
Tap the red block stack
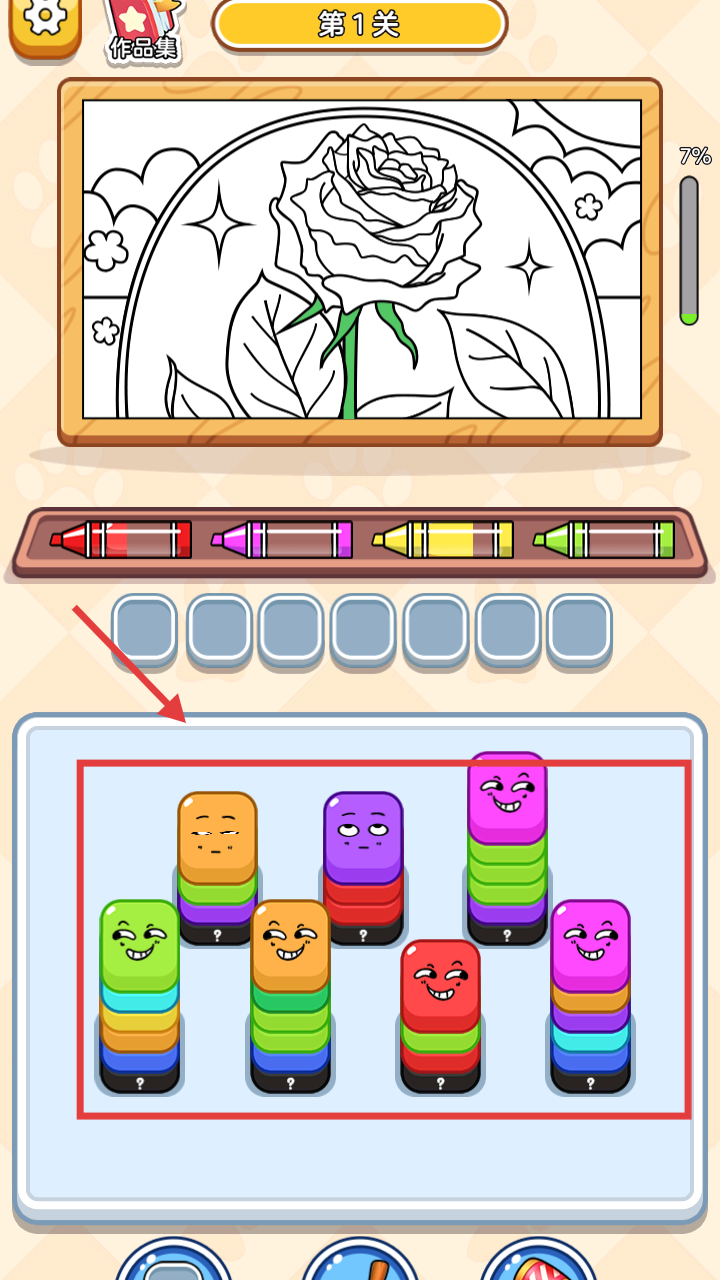[x=440, y=1016]
